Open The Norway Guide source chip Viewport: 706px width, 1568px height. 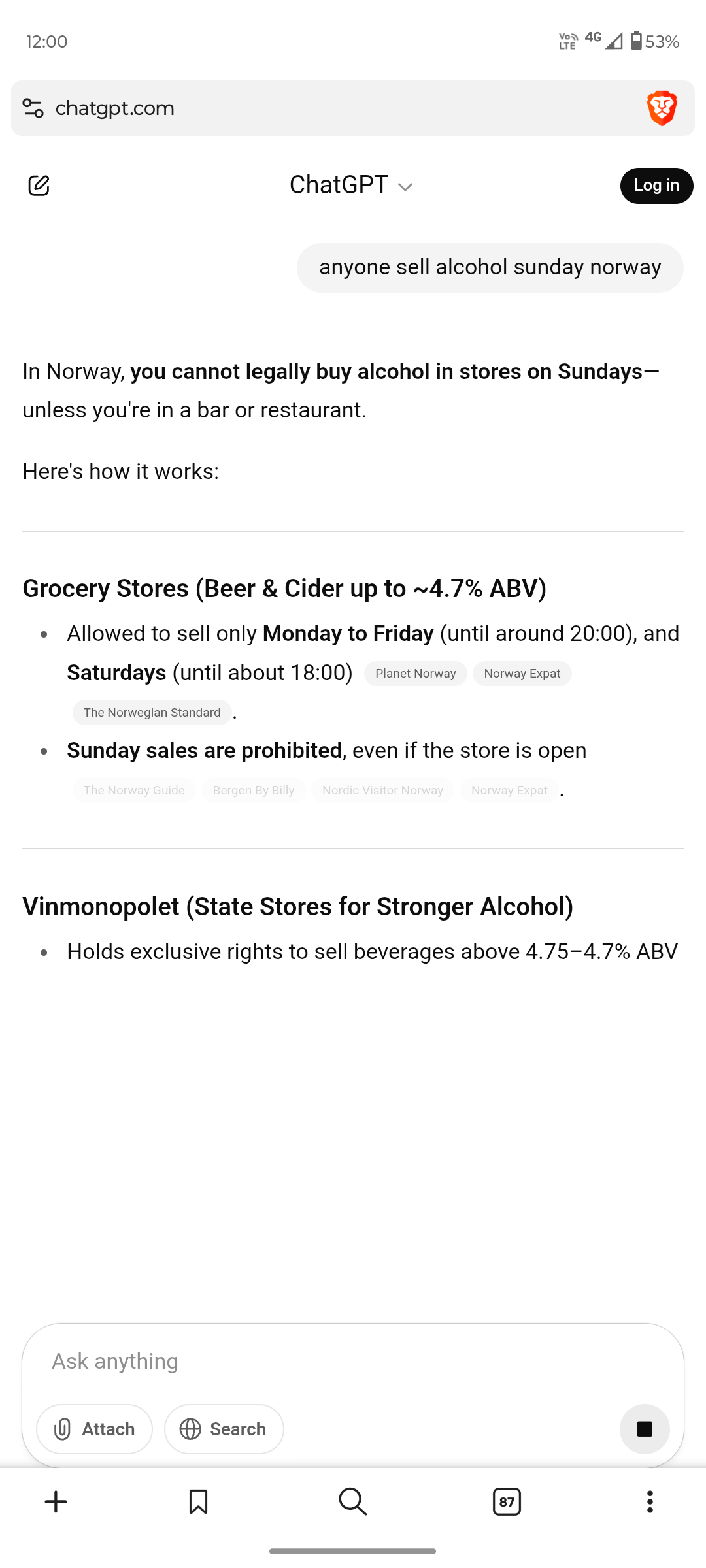click(134, 791)
